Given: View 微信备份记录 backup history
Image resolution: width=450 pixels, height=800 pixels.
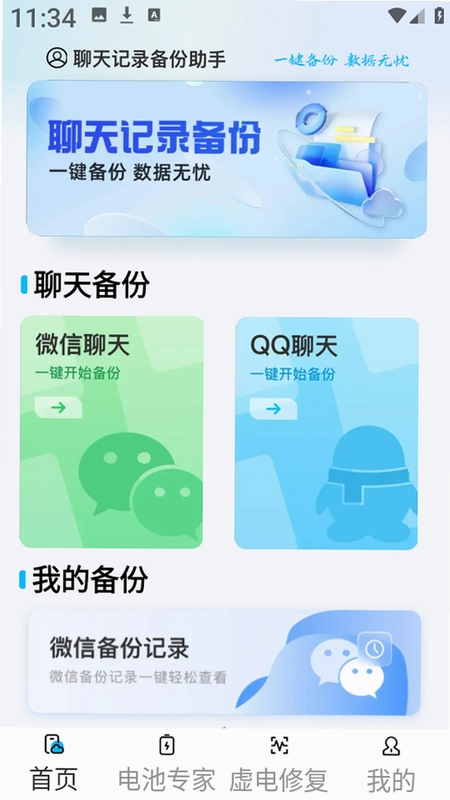Looking at the screenshot, I should click(x=224, y=662).
